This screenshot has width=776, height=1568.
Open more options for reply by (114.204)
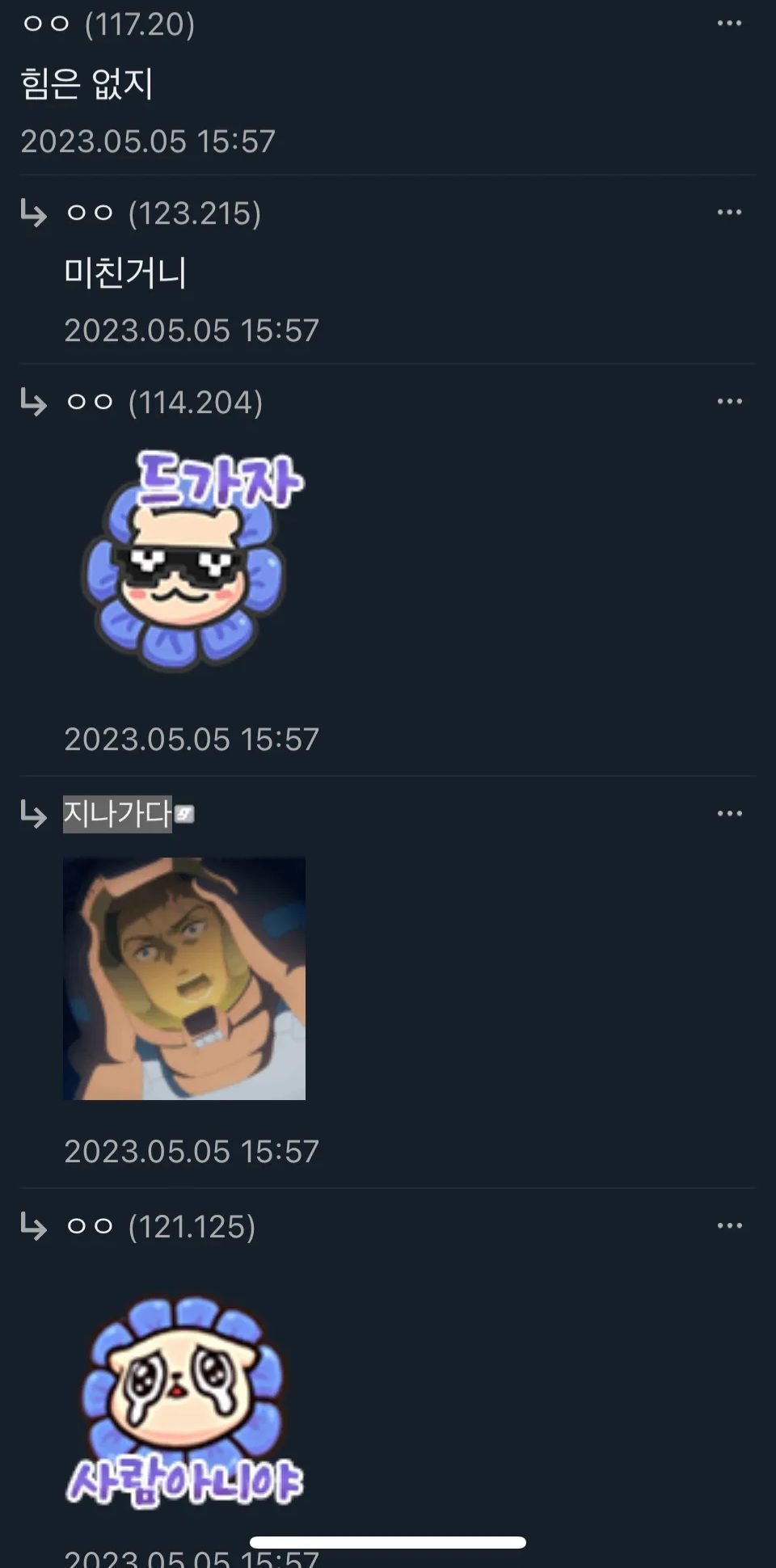(x=729, y=402)
